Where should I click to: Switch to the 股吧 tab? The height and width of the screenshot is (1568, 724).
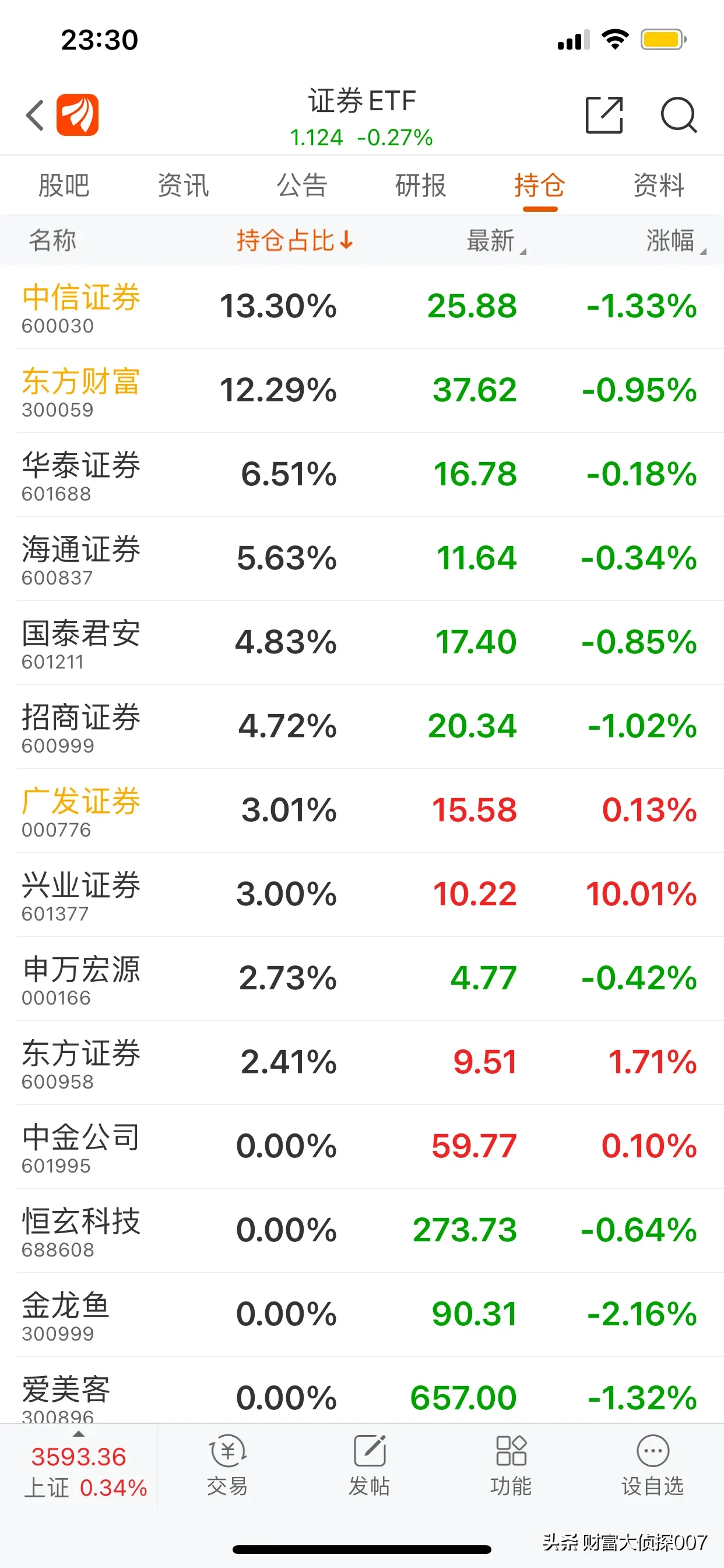(64, 185)
